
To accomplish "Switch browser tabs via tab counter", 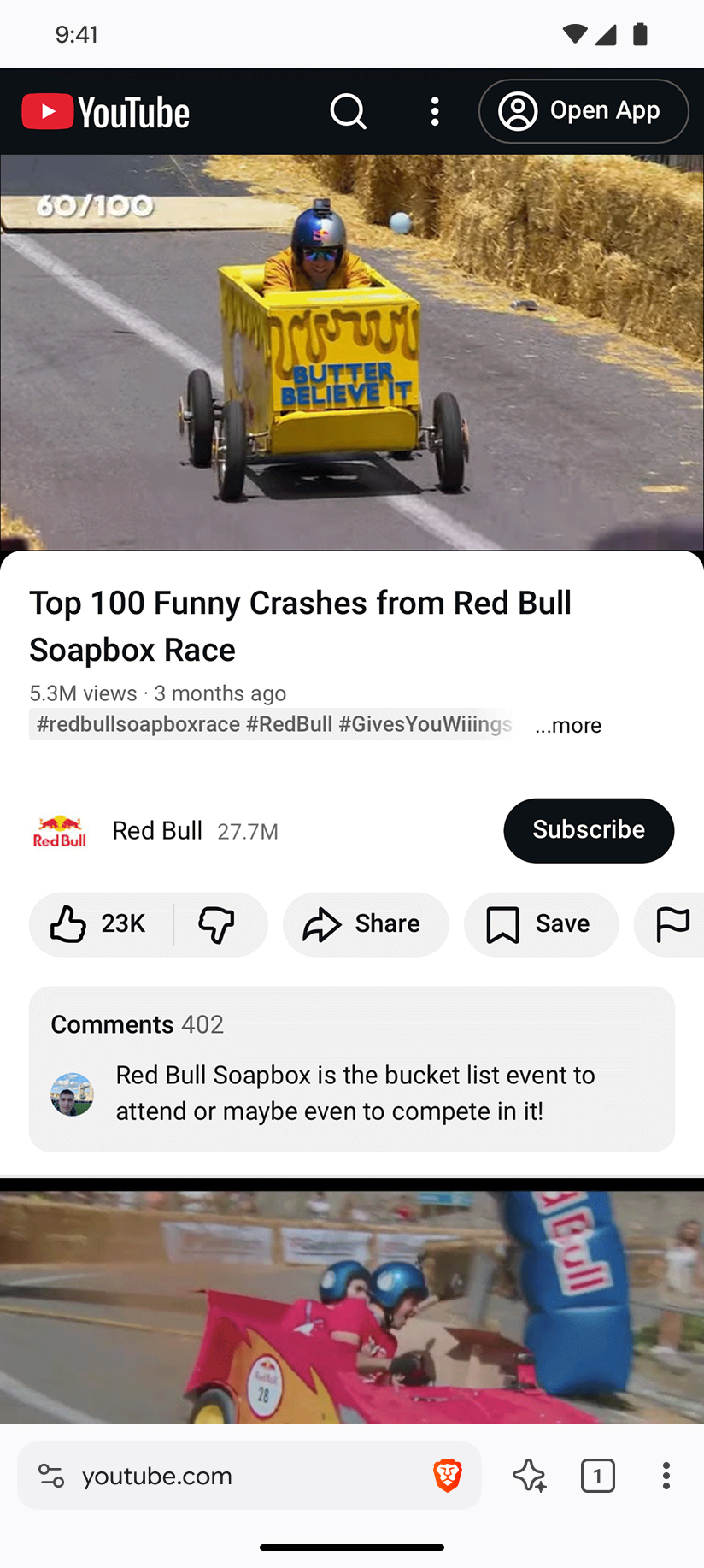I will [x=597, y=1476].
